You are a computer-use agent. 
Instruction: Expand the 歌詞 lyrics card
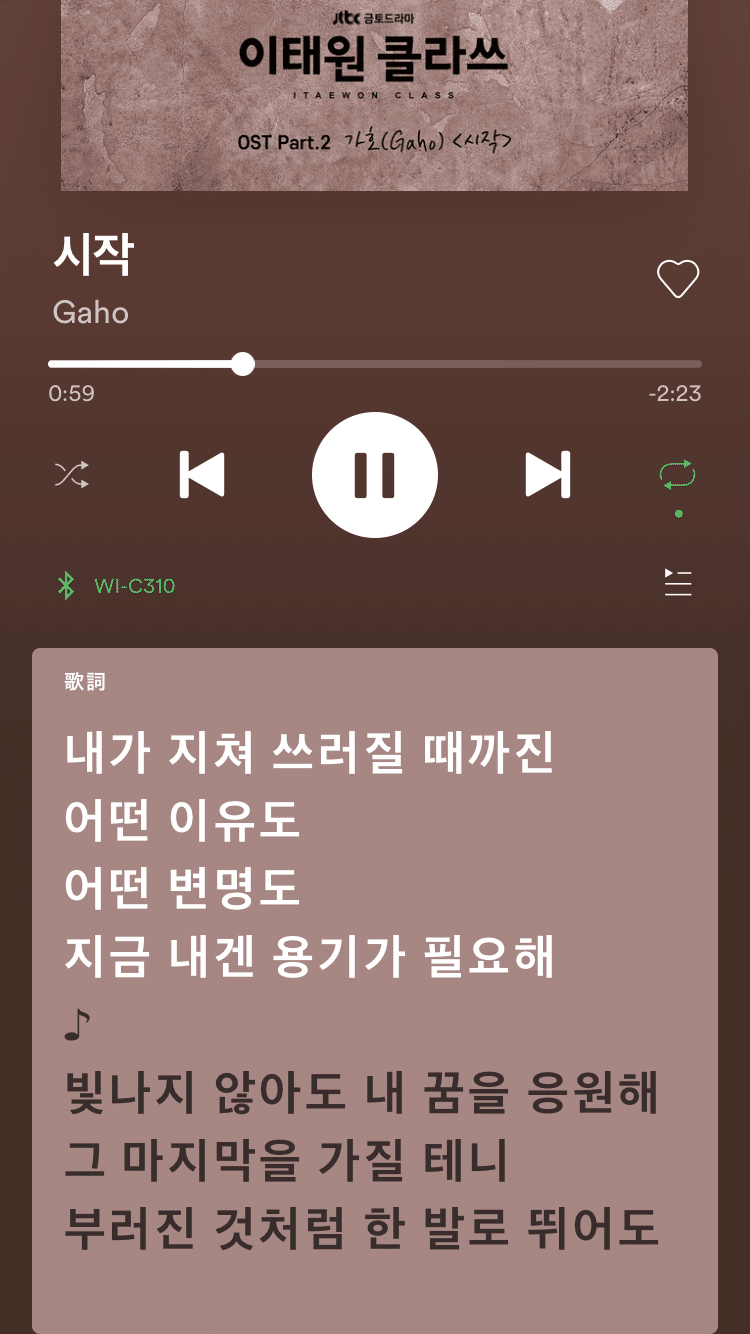[x=375, y=990]
